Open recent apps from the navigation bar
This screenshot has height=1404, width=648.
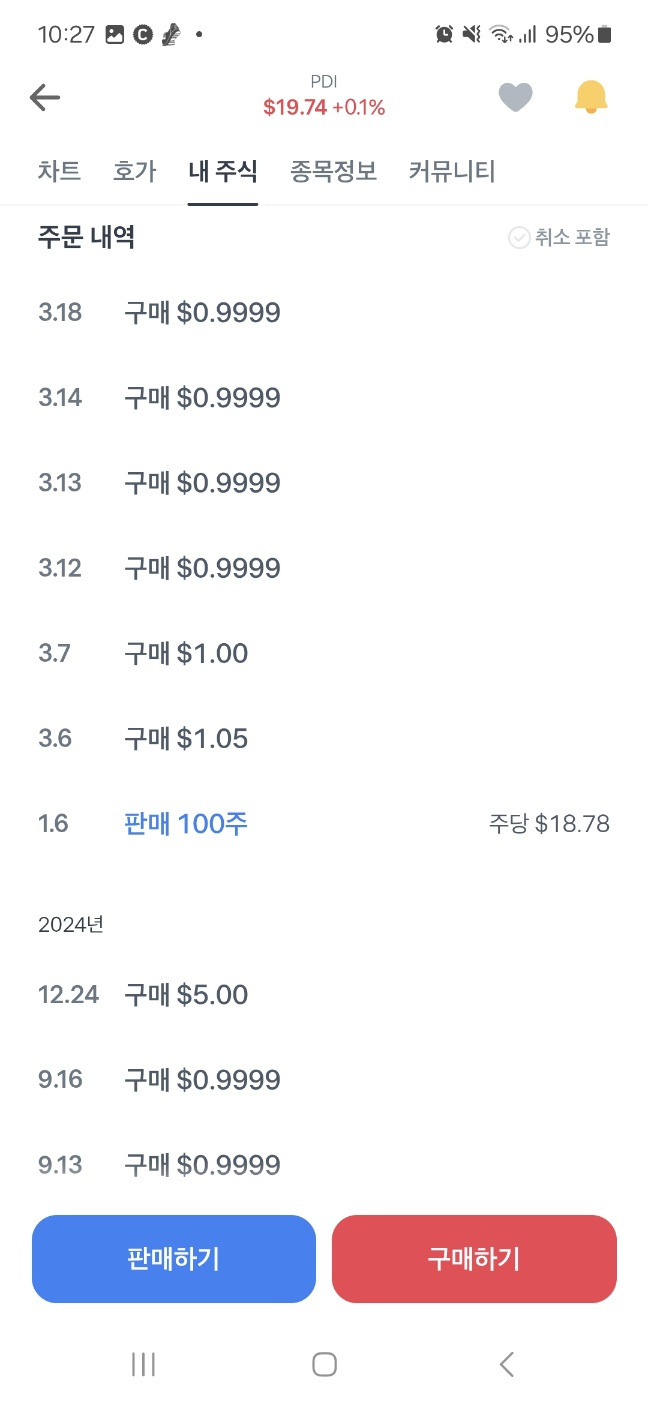point(144,1364)
